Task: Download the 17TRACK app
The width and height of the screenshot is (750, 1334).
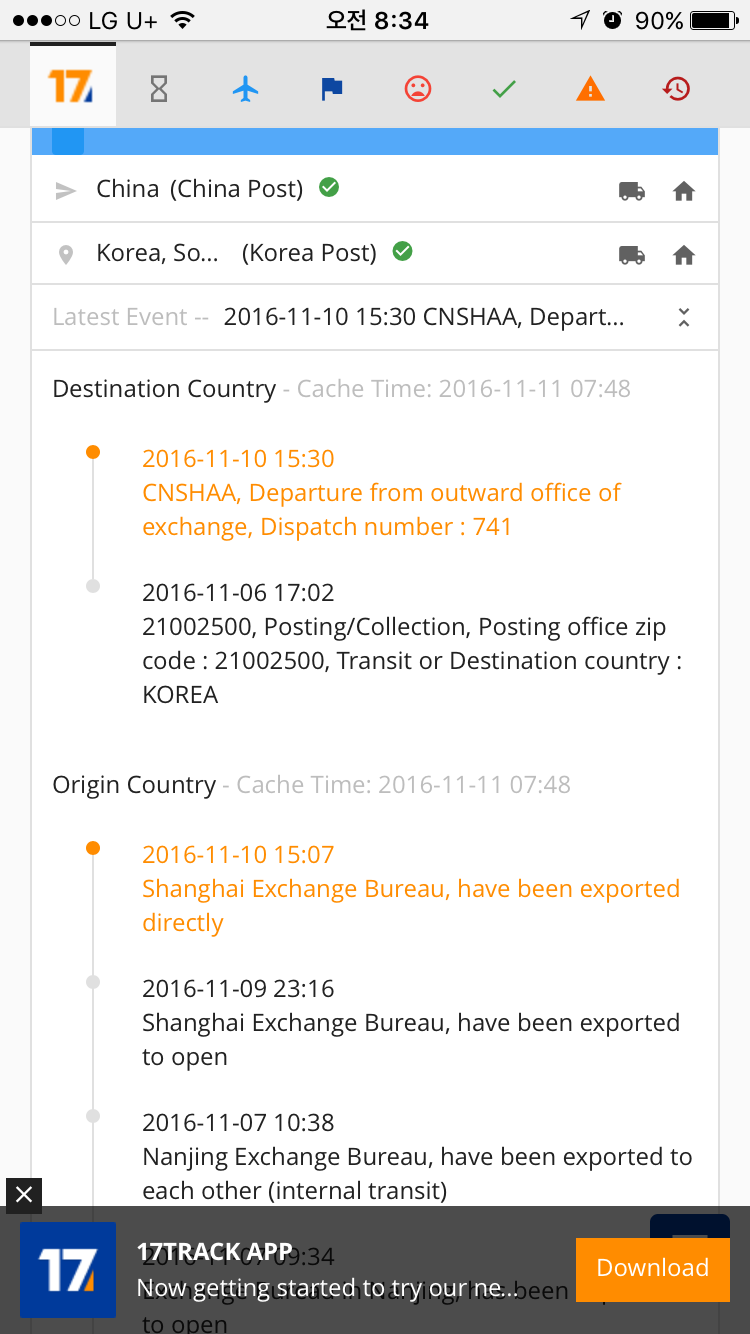Action: point(652,1268)
